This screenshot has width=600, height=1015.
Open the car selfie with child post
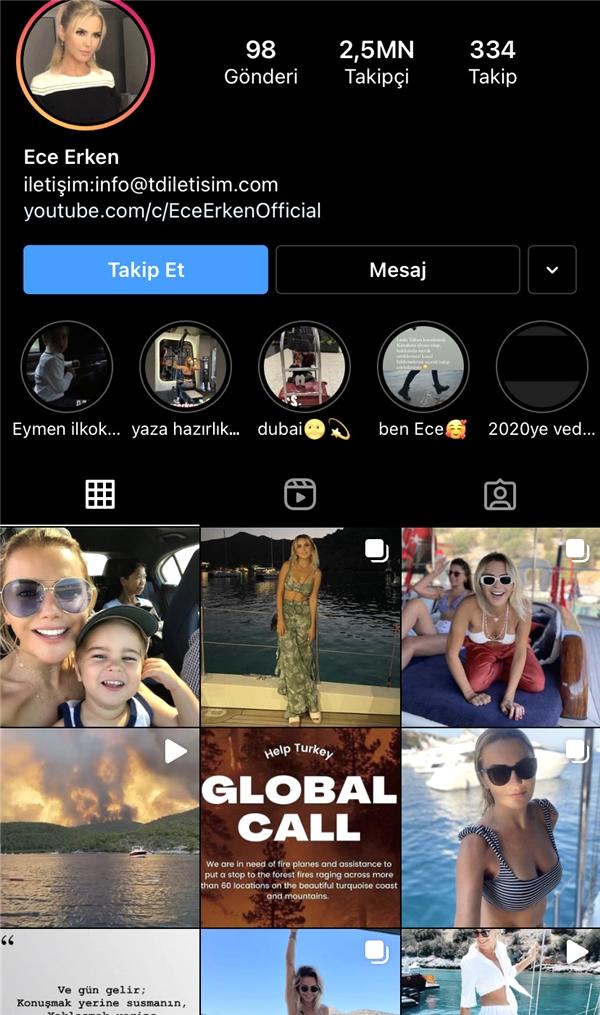(x=99, y=627)
